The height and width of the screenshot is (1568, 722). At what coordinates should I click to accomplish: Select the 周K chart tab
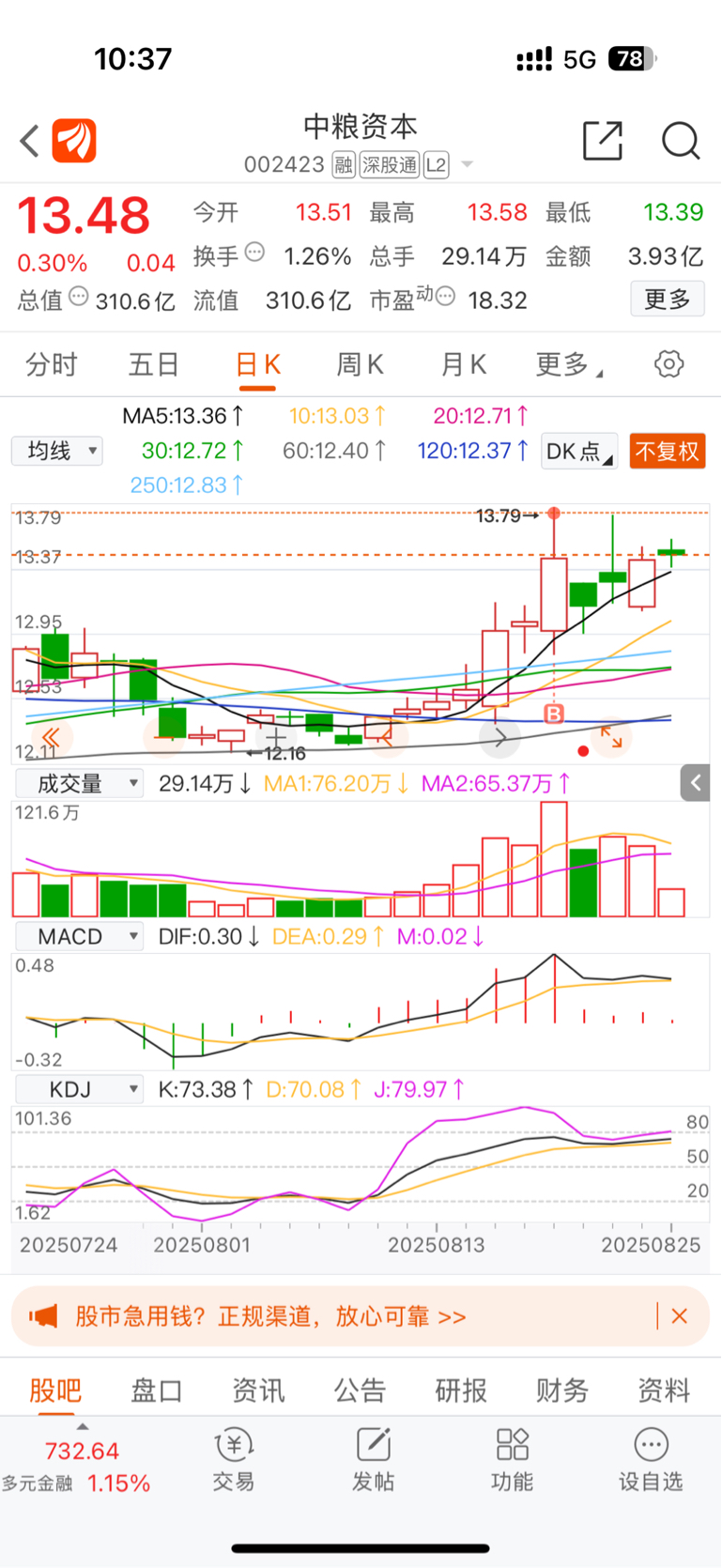pos(360,364)
